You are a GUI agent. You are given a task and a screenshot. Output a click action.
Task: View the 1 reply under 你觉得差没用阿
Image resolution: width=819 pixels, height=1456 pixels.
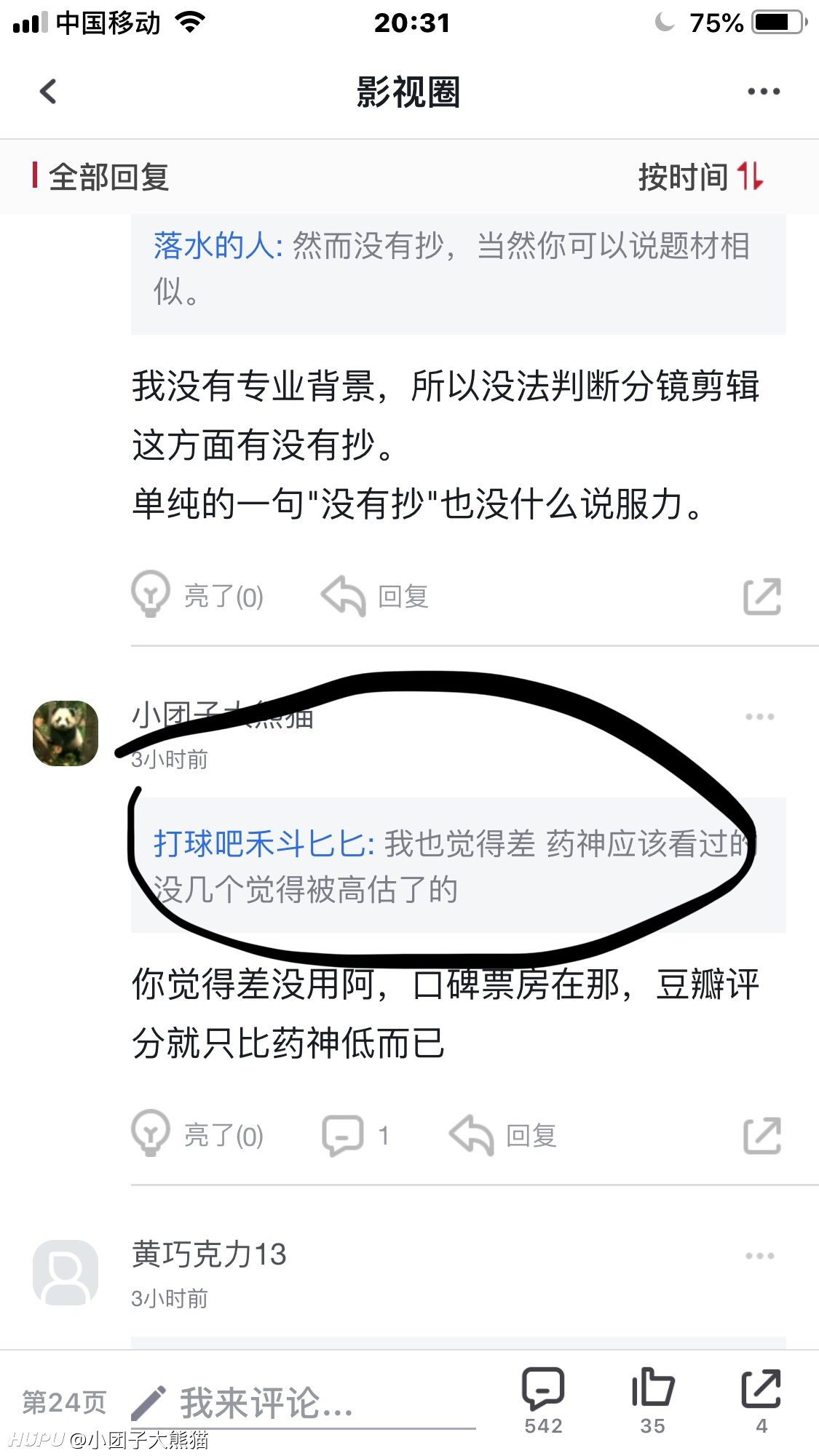(356, 1135)
